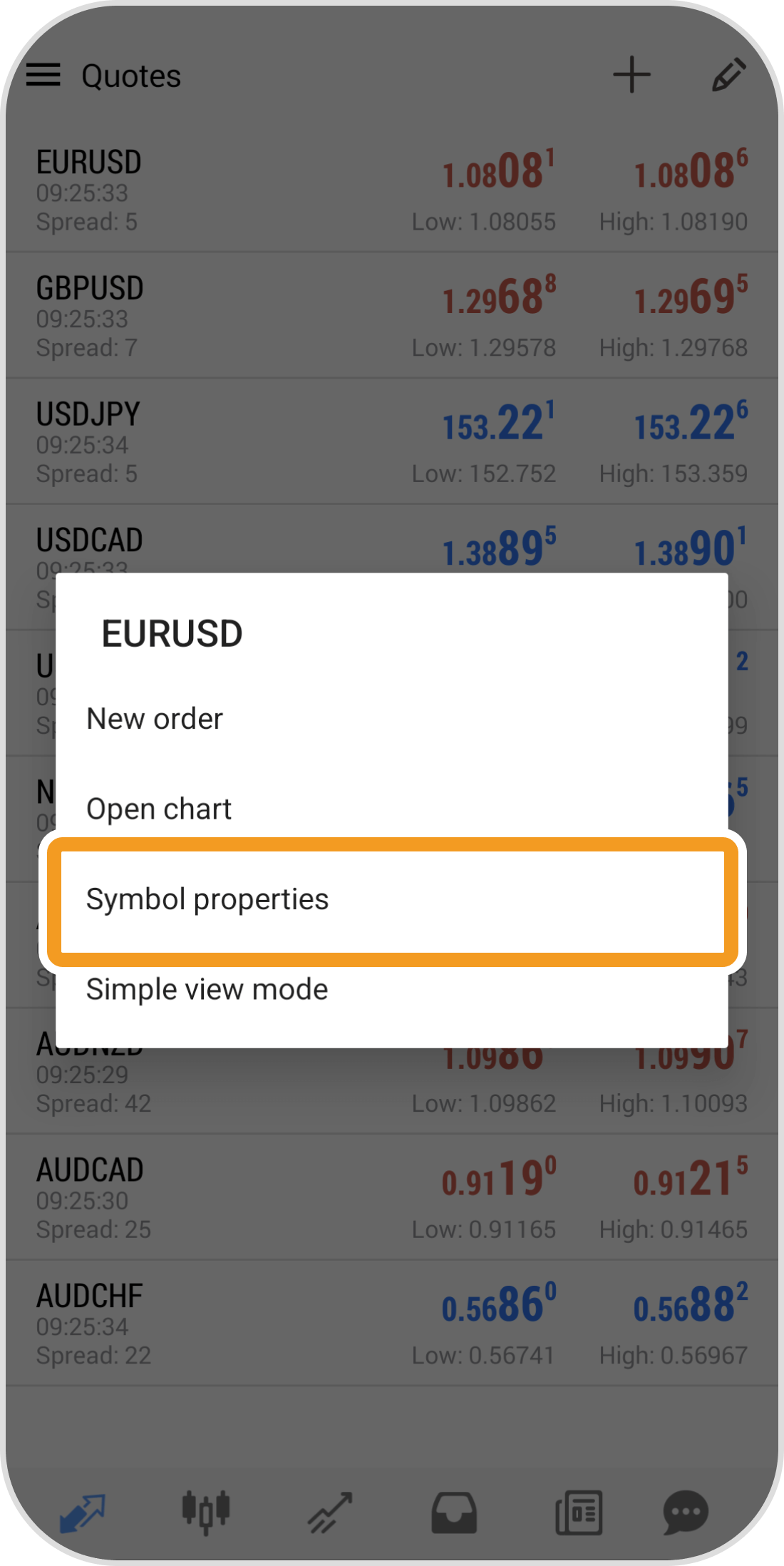
Task: Open the EURUSD quote row
Action: tap(392, 190)
